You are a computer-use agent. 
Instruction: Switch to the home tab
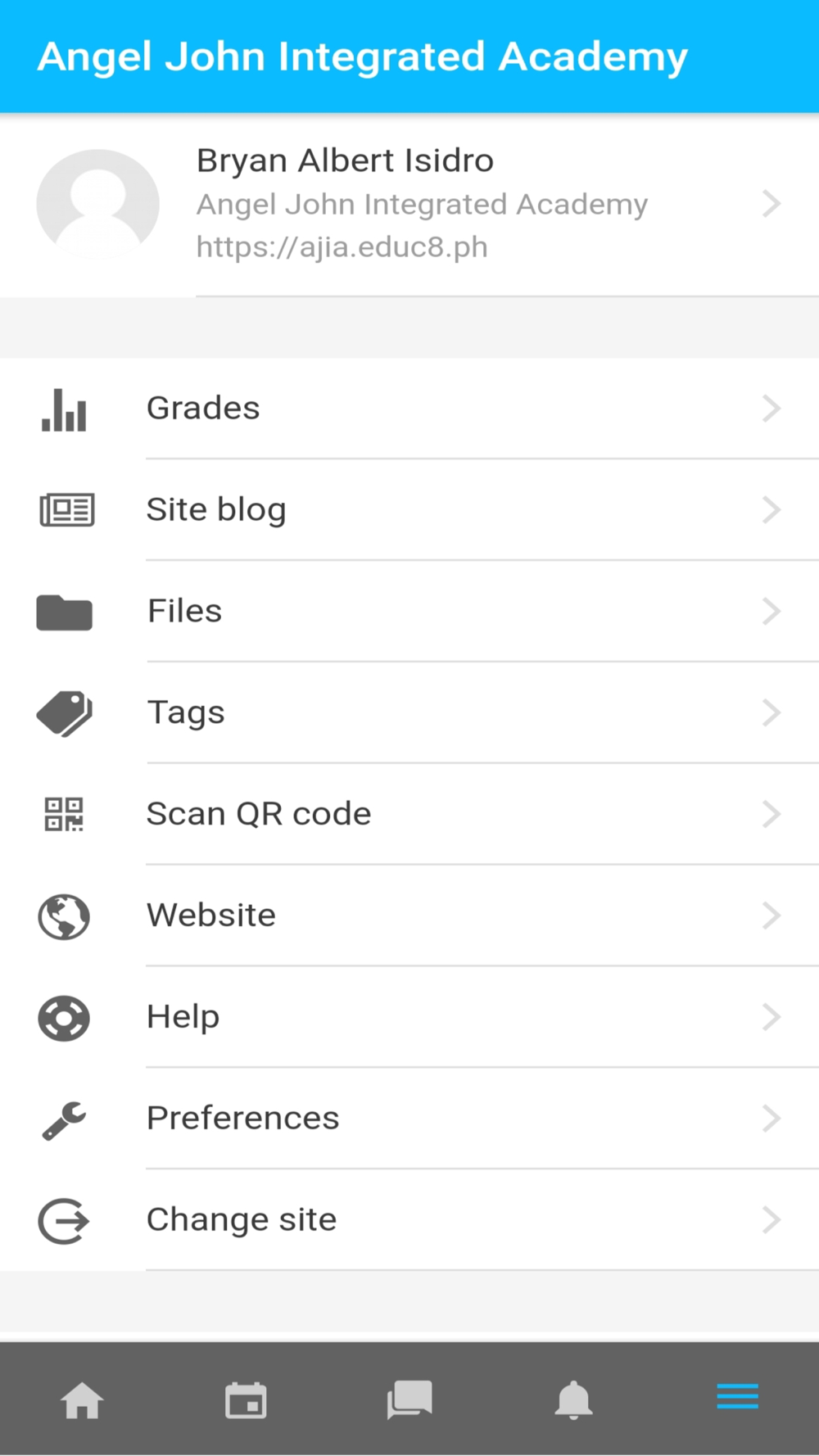pyautogui.click(x=82, y=1399)
